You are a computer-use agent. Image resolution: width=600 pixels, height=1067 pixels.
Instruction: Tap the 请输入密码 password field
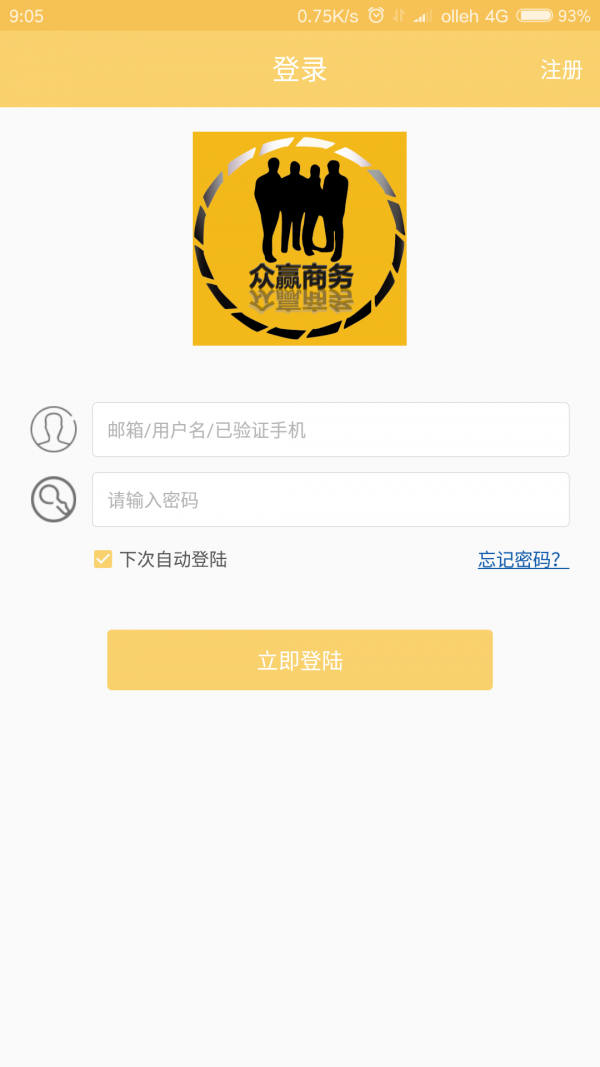[331, 499]
